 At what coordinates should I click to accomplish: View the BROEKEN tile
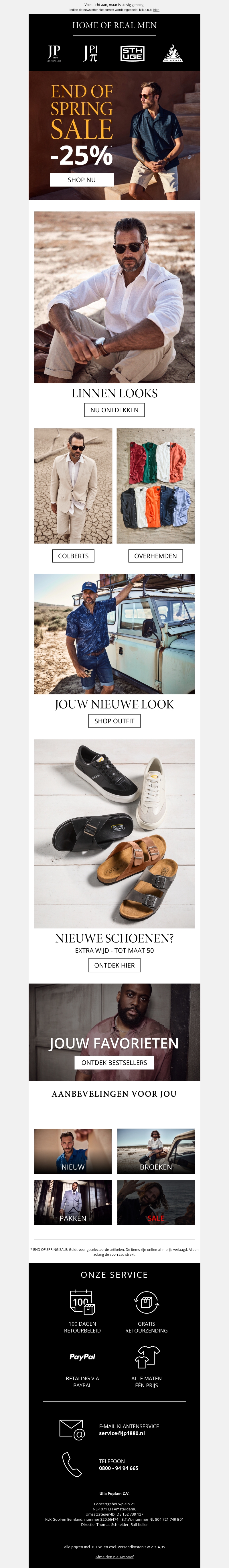(x=155, y=1151)
